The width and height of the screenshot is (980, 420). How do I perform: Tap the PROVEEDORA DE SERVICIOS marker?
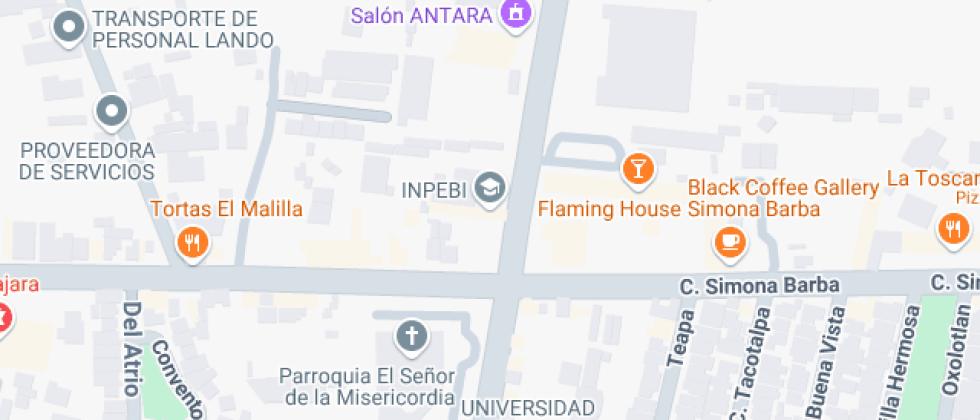(x=112, y=113)
